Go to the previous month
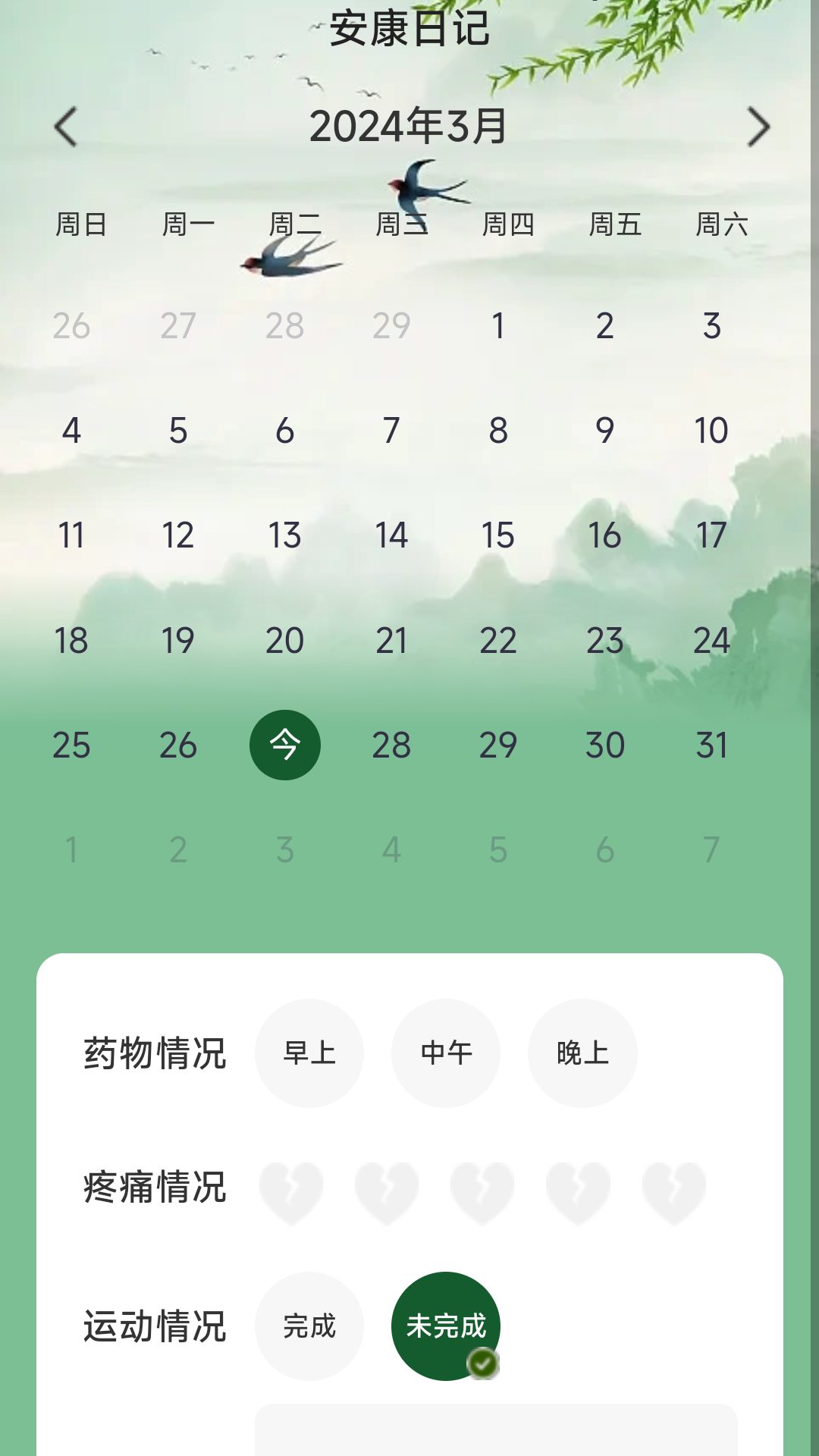 (x=66, y=127)
